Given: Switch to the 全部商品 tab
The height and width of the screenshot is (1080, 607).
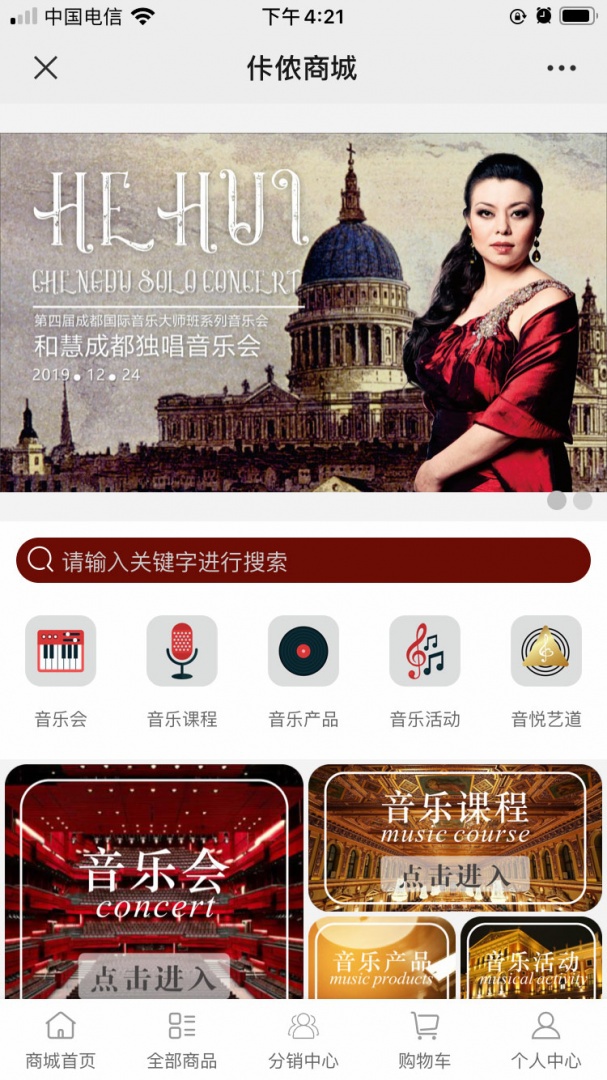Looking at the screenshot, I should (182, 1040).
